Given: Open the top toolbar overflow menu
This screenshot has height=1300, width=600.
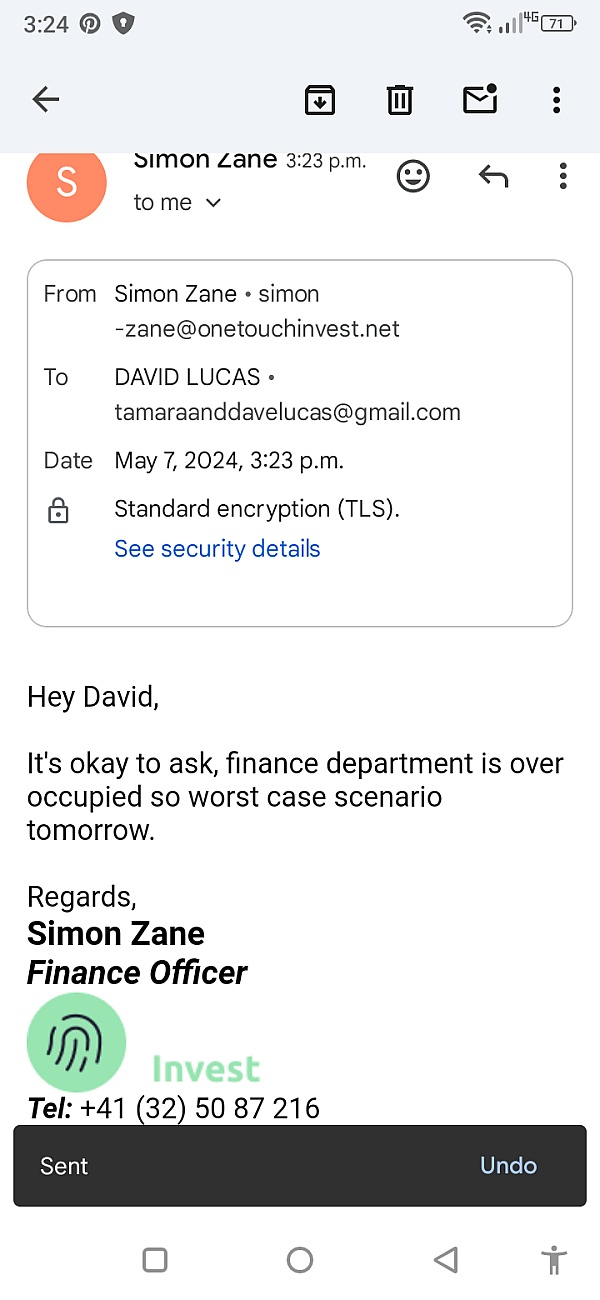Looking at the screenshot, I should click(556, 99).
